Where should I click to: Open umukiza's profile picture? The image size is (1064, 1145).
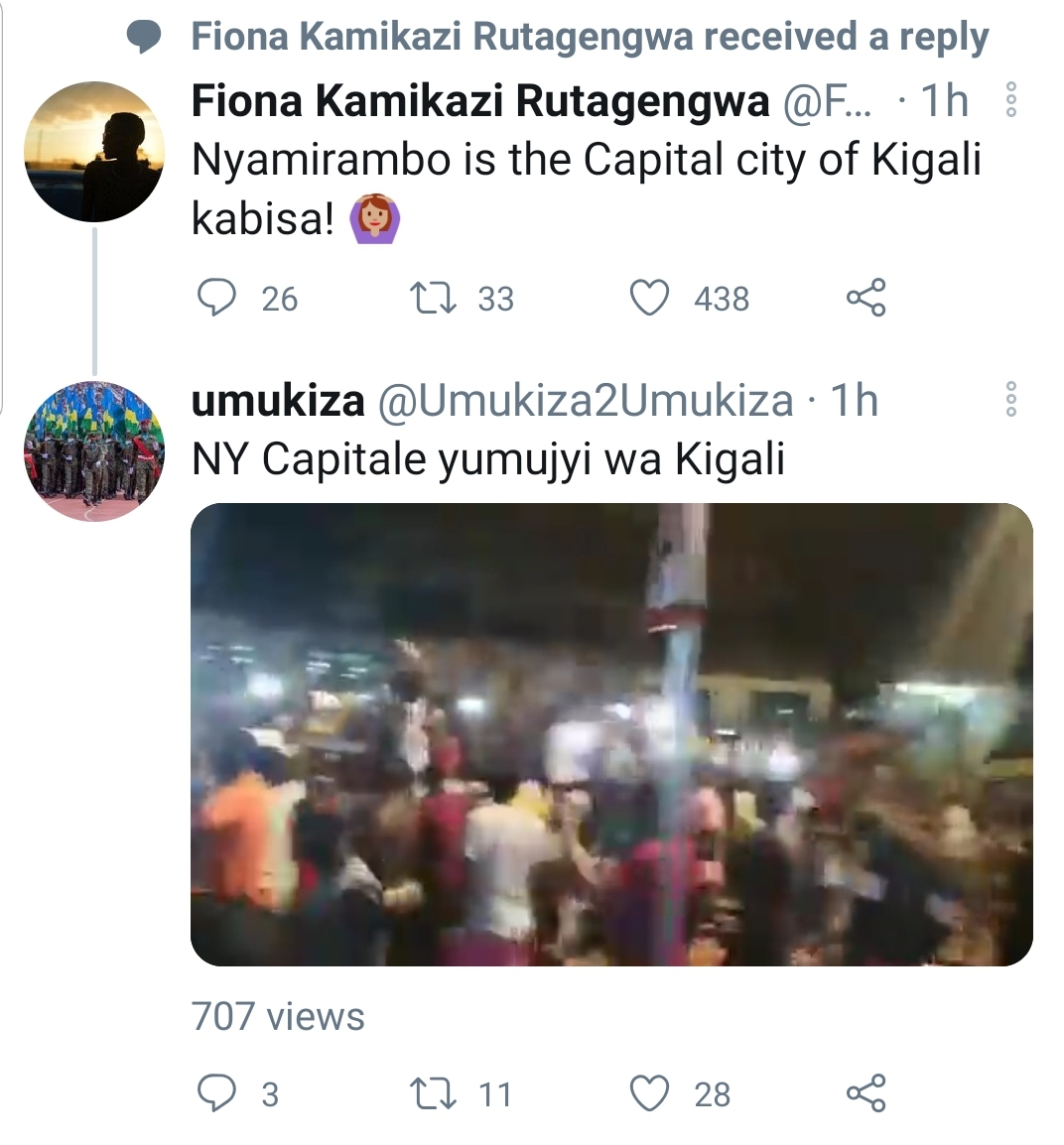[93, 451]
